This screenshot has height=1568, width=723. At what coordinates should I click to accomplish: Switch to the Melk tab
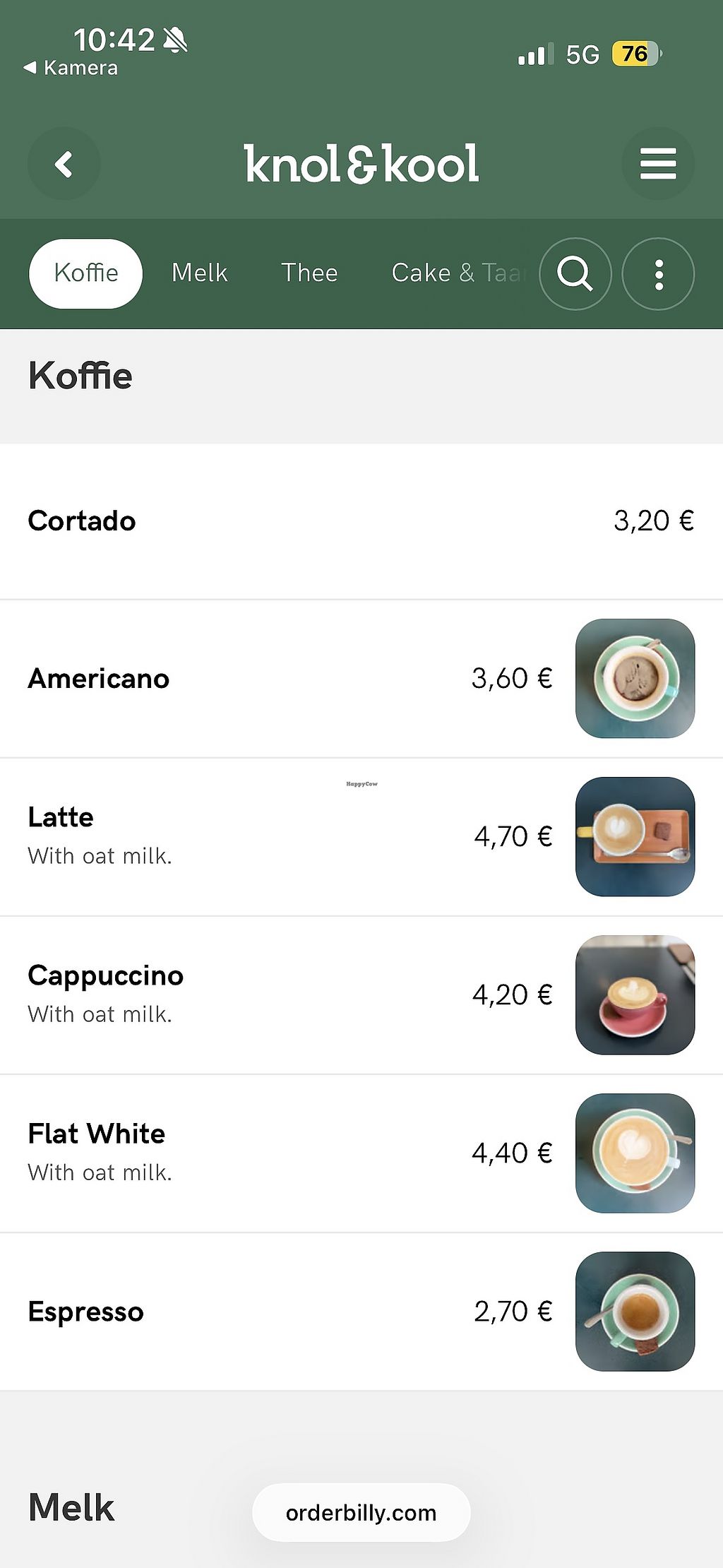[x=199, y=273]
